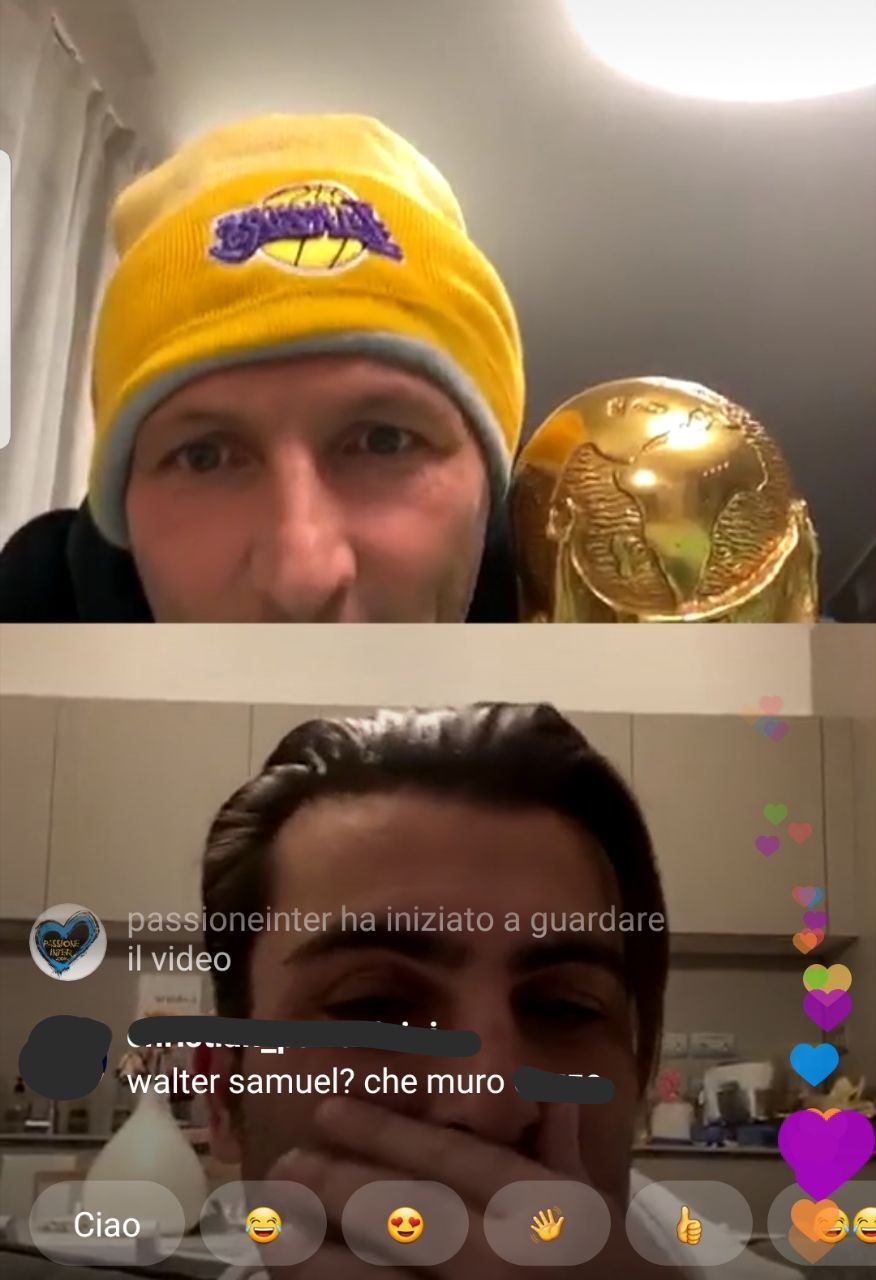Viewport: 876px width, 1280px height.
Task: Open the "walter samuel? che muro" comment
Action: [x=316, y=1082]
